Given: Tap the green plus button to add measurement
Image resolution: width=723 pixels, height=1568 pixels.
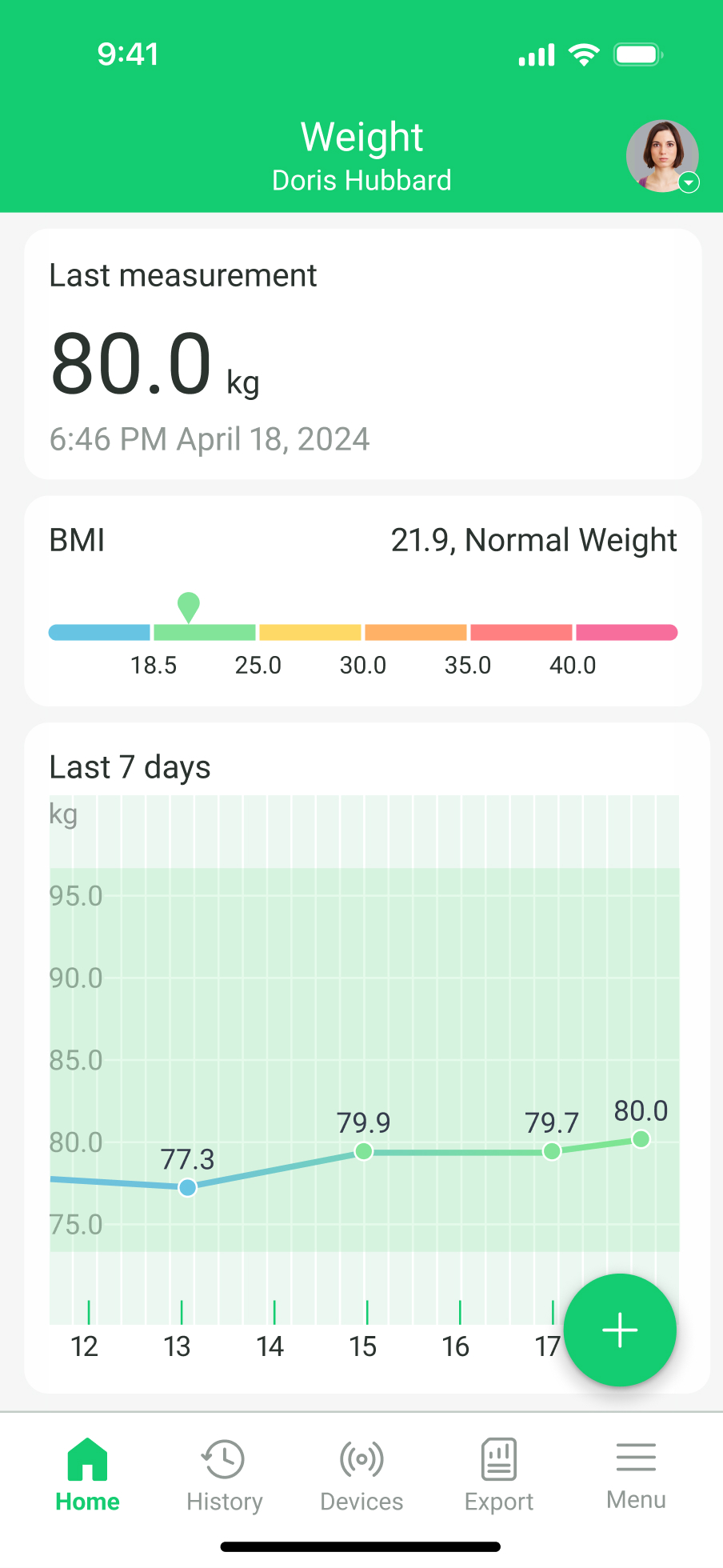Looking at the screenshot, I should (x=621, y=1330).
